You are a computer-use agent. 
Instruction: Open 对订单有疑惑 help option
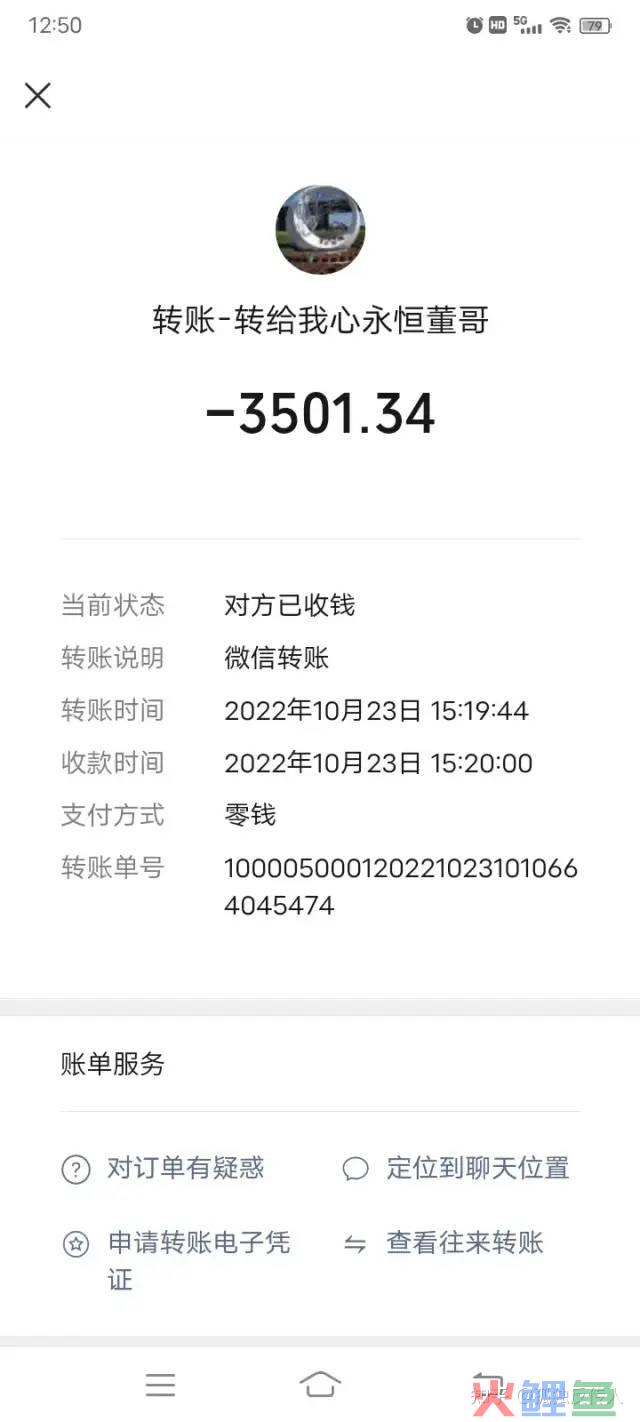click(164, 1168)
